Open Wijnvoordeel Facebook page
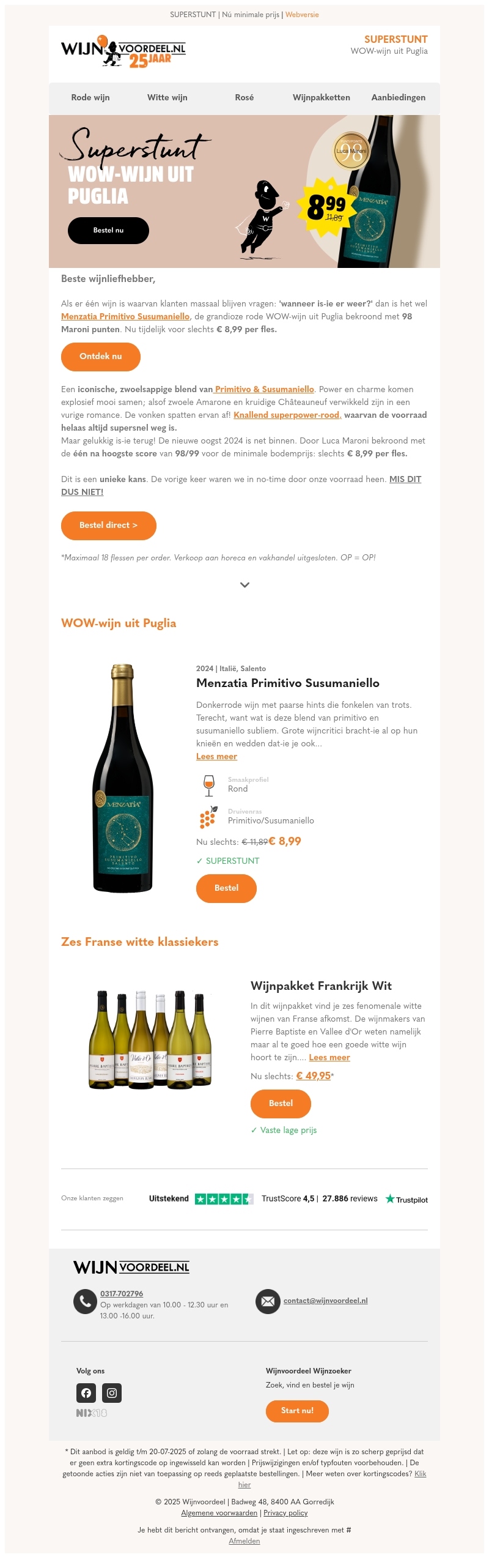This screenshot has width=489, height=1568. 86,1393
